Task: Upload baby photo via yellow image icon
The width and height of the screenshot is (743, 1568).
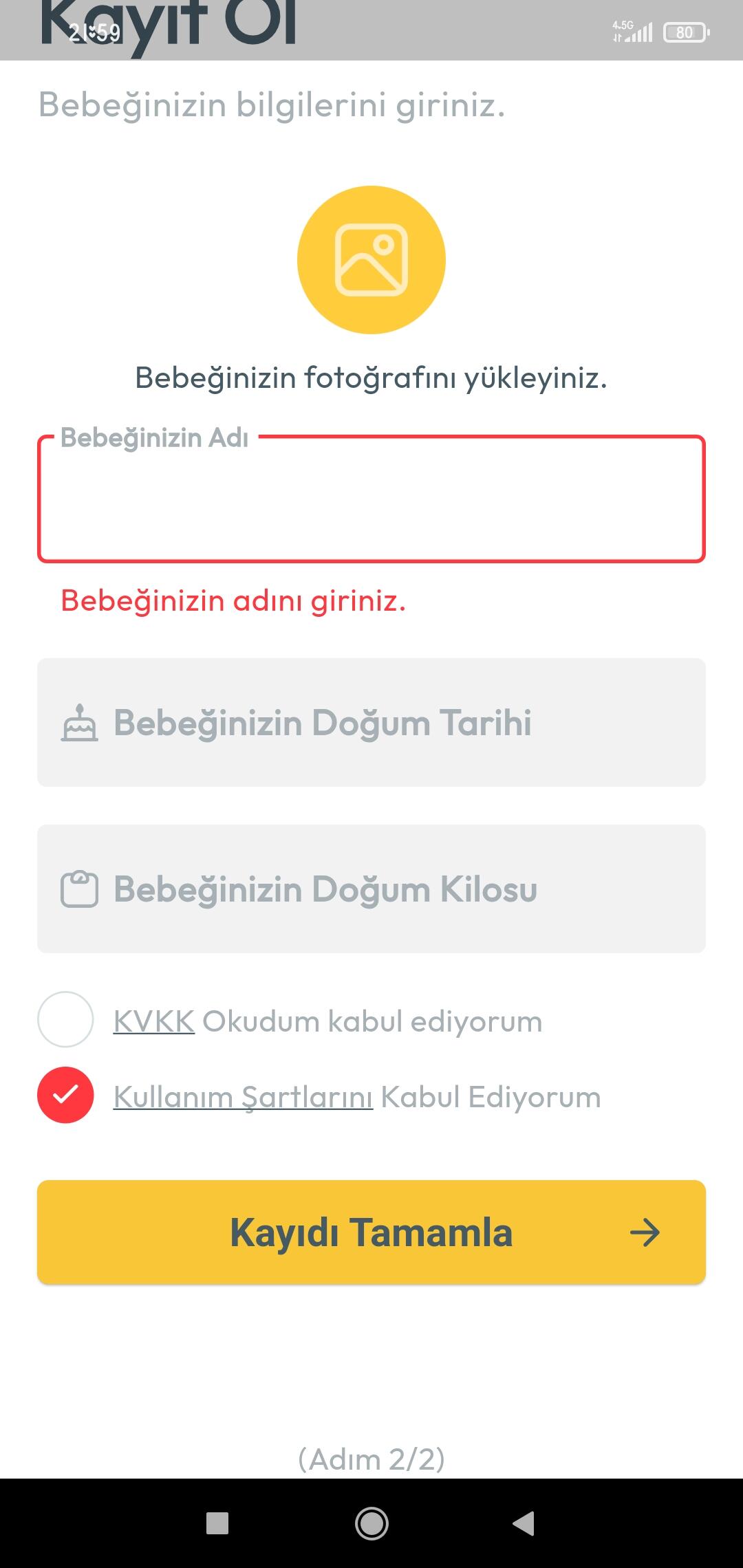Action: point(371,260)
